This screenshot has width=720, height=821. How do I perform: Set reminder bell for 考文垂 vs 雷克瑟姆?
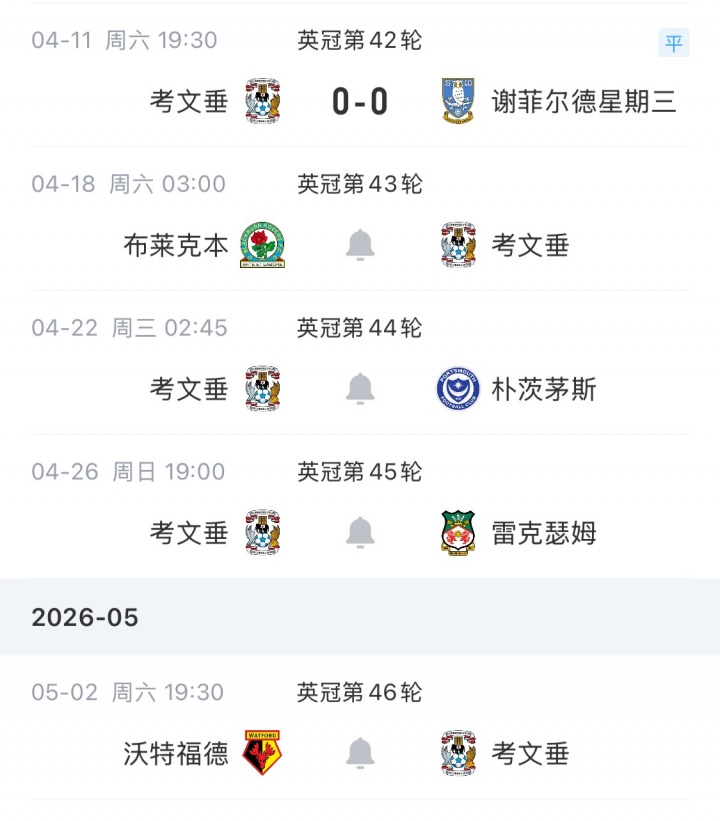pos(360,533)
